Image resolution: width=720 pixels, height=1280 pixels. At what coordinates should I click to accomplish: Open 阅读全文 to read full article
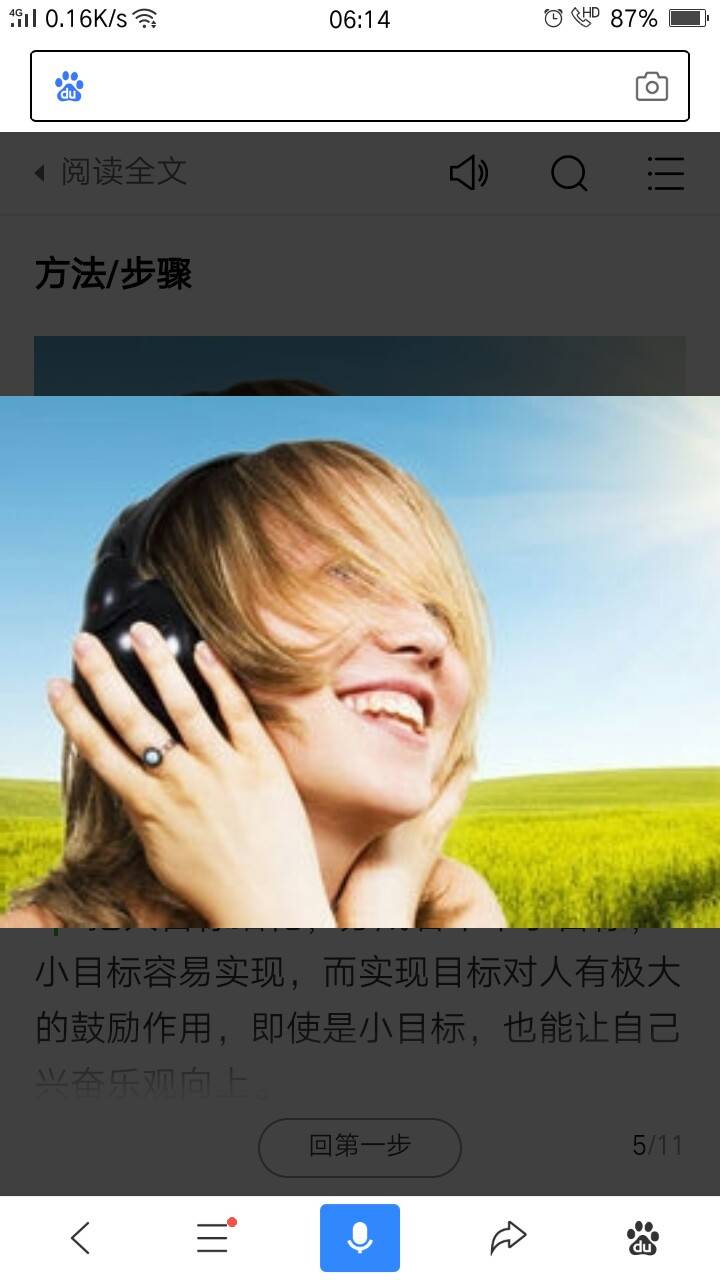pos(111,172)
